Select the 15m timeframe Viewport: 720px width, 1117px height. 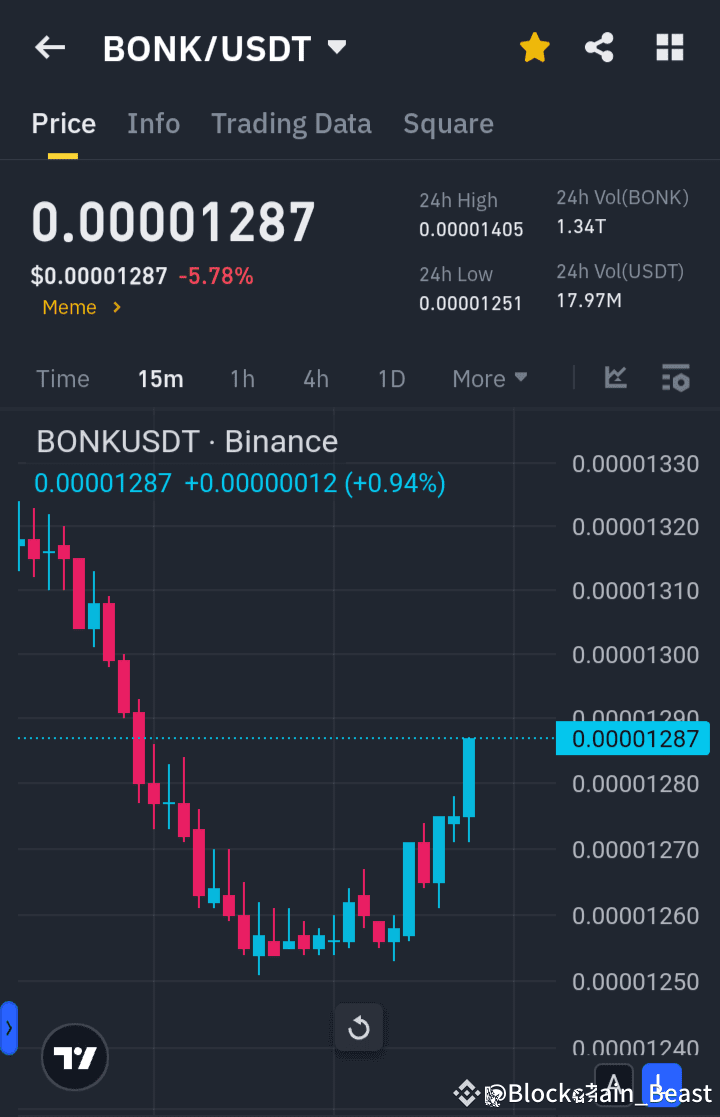[x=160, y=378]
